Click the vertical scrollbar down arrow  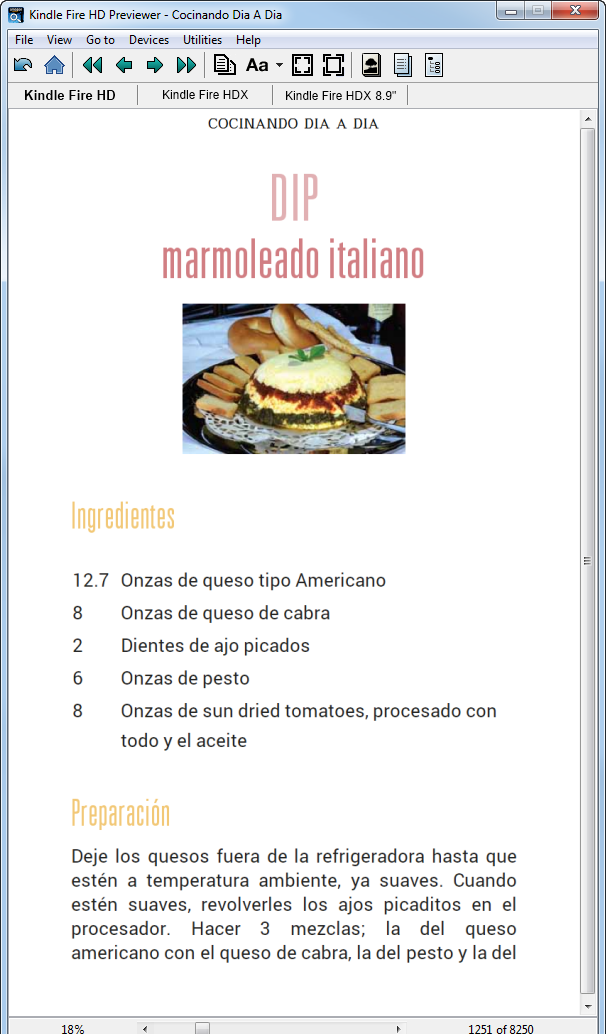(588, 1004)
